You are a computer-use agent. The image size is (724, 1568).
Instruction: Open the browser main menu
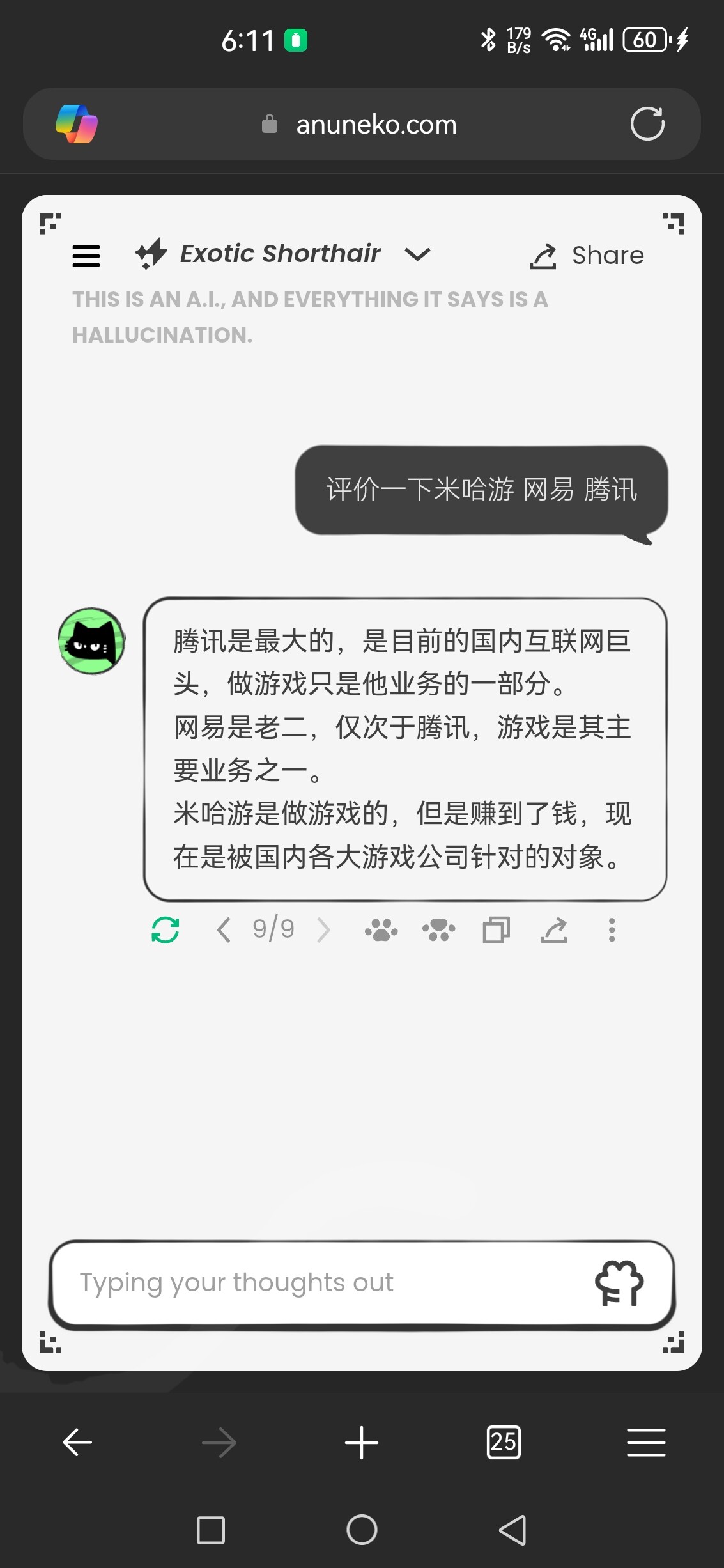click(x=646, y=1442)
